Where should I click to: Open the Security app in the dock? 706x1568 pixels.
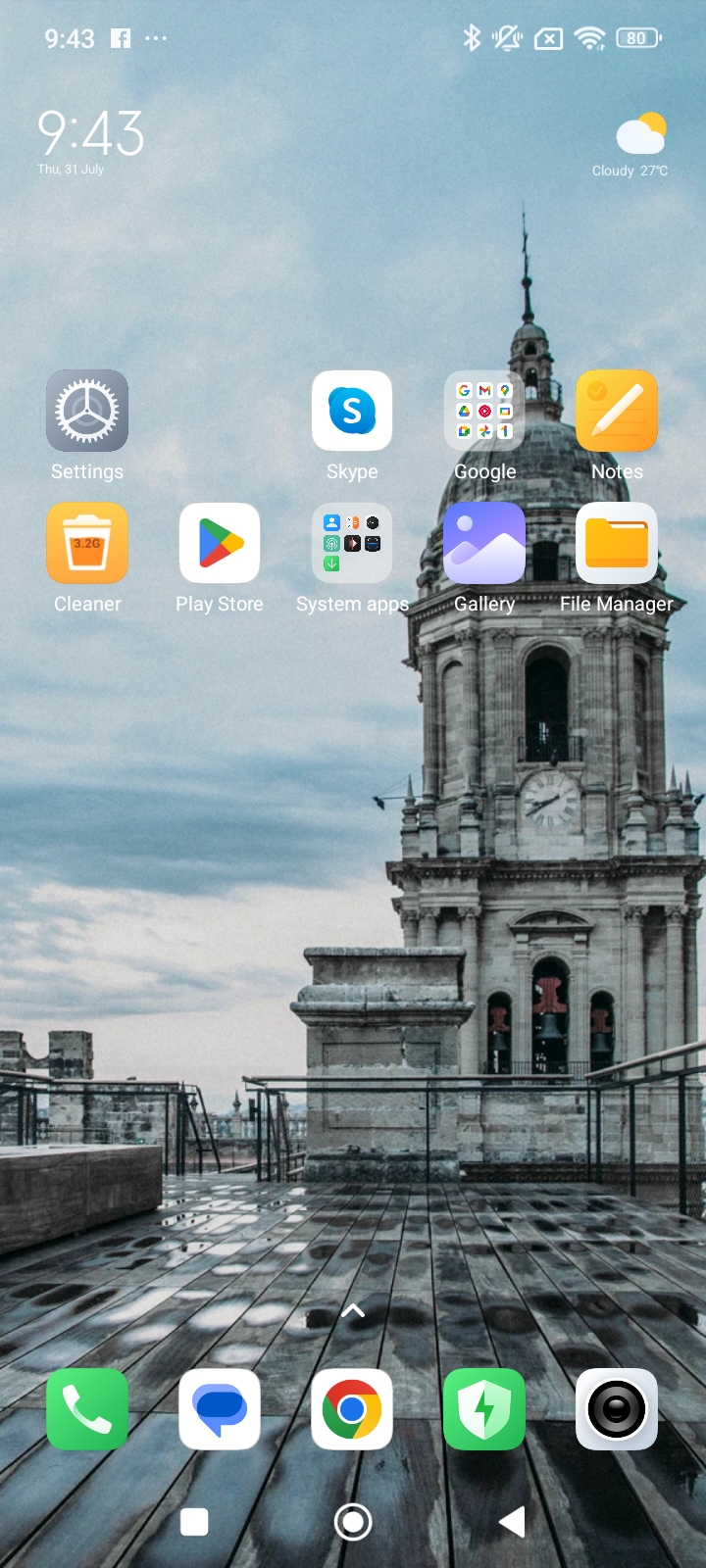coord(484,1409)
